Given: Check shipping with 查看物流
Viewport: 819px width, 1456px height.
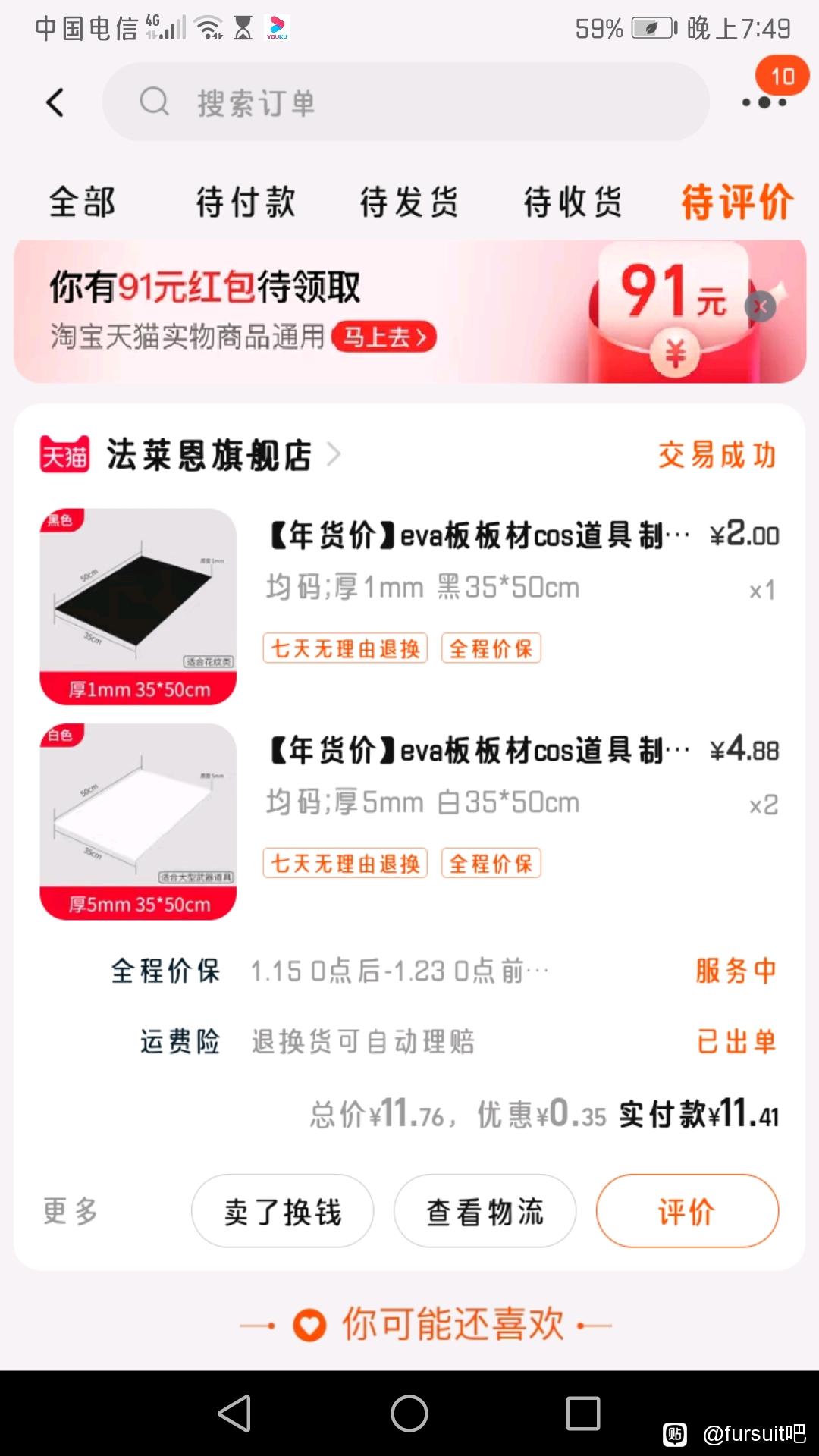Looking at the screenshot, I should pos(485,1211).
